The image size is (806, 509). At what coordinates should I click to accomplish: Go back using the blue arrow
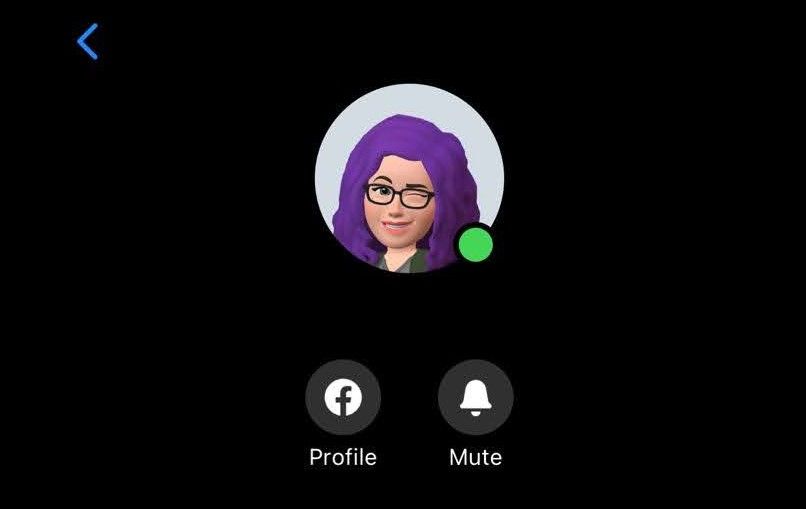[x=88, y=42]
